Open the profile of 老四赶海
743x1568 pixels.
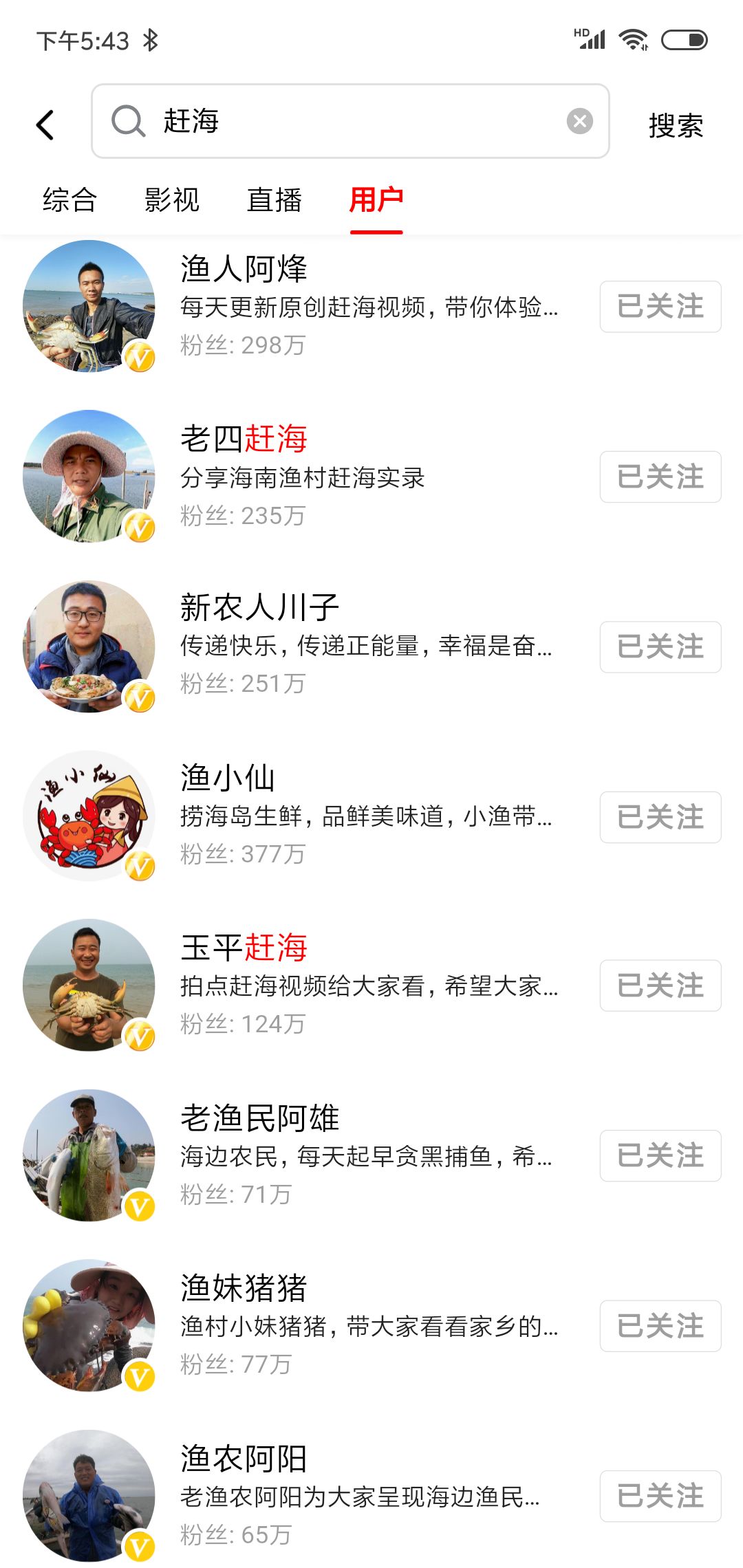point(244,439)
